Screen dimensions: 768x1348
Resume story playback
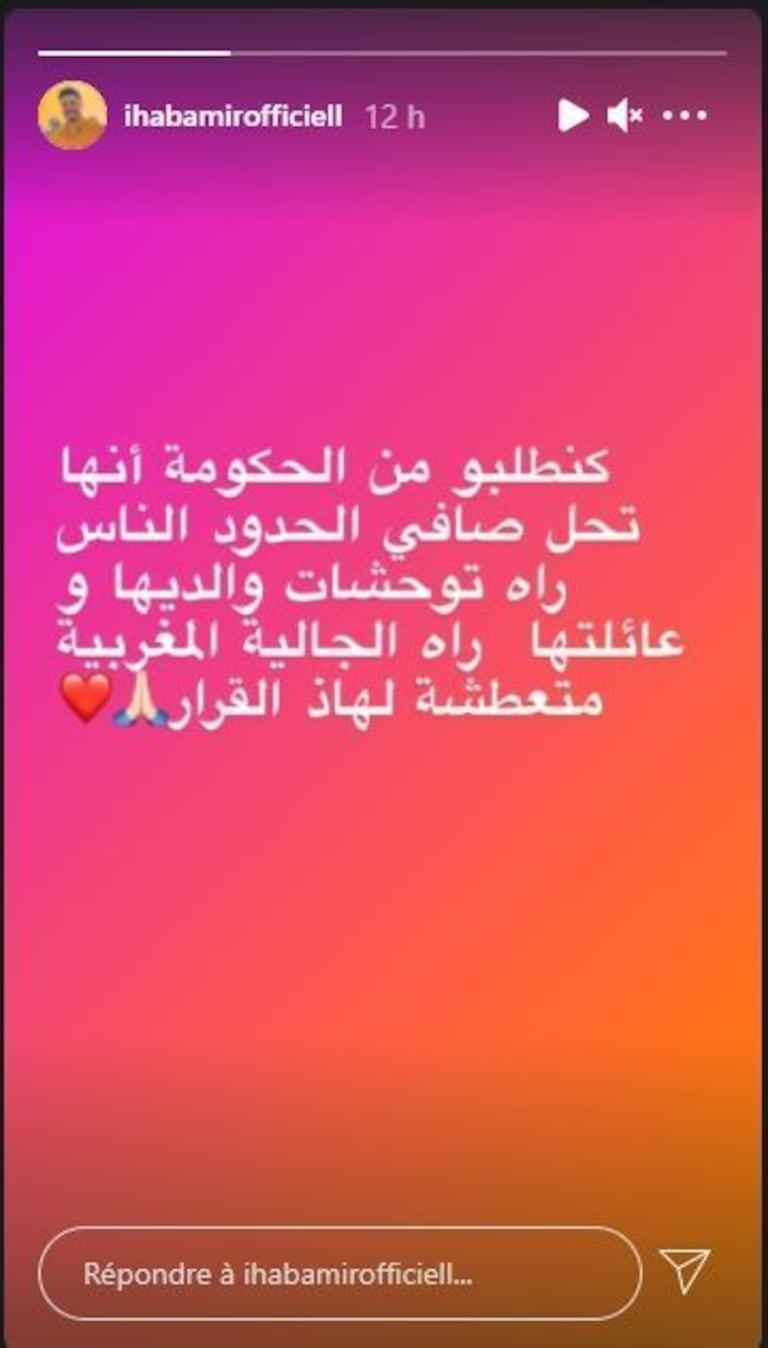[x=572, y=116]
